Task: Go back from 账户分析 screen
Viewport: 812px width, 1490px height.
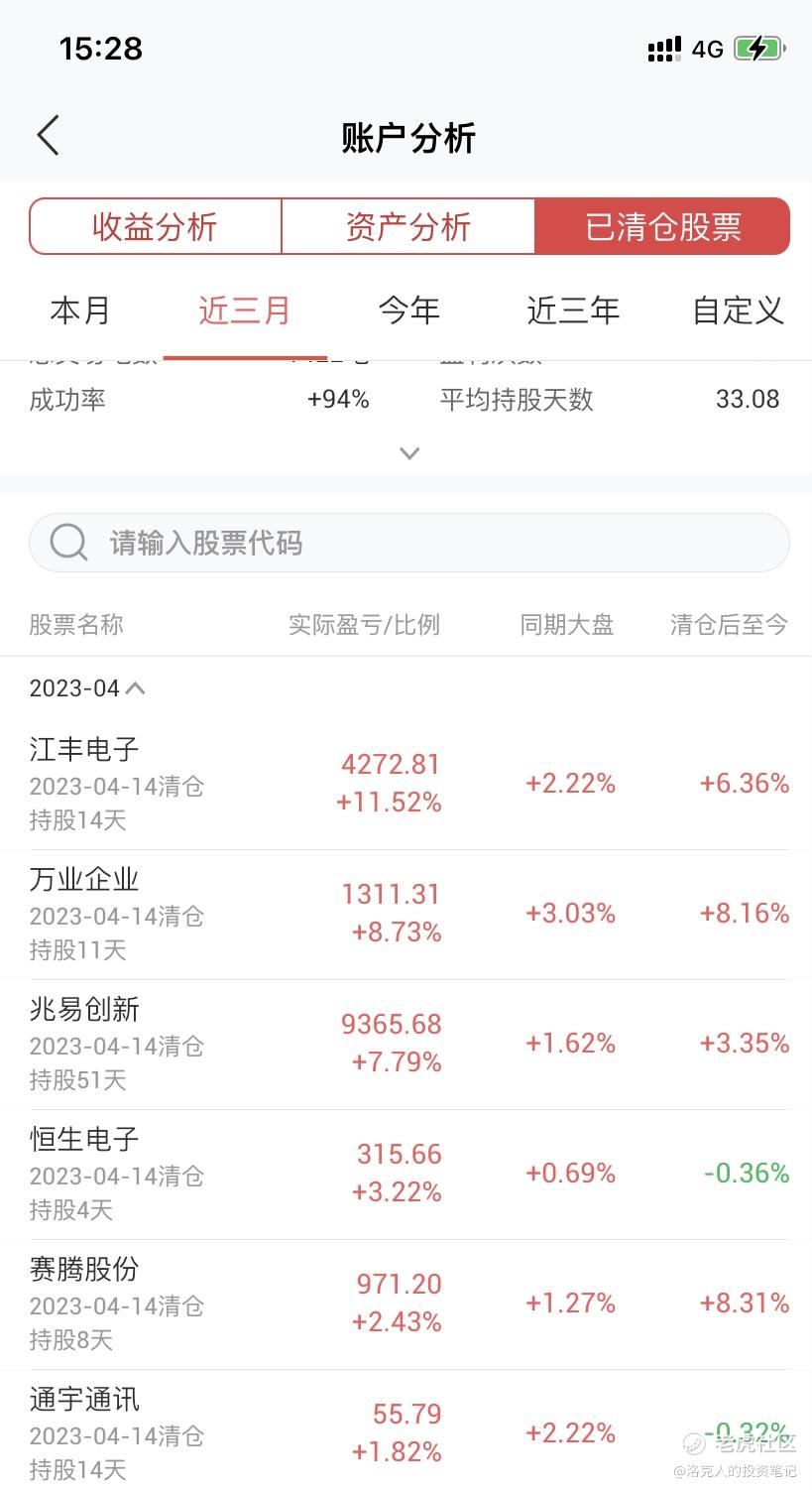Action: pyautogui.click(x=48, y=136)
